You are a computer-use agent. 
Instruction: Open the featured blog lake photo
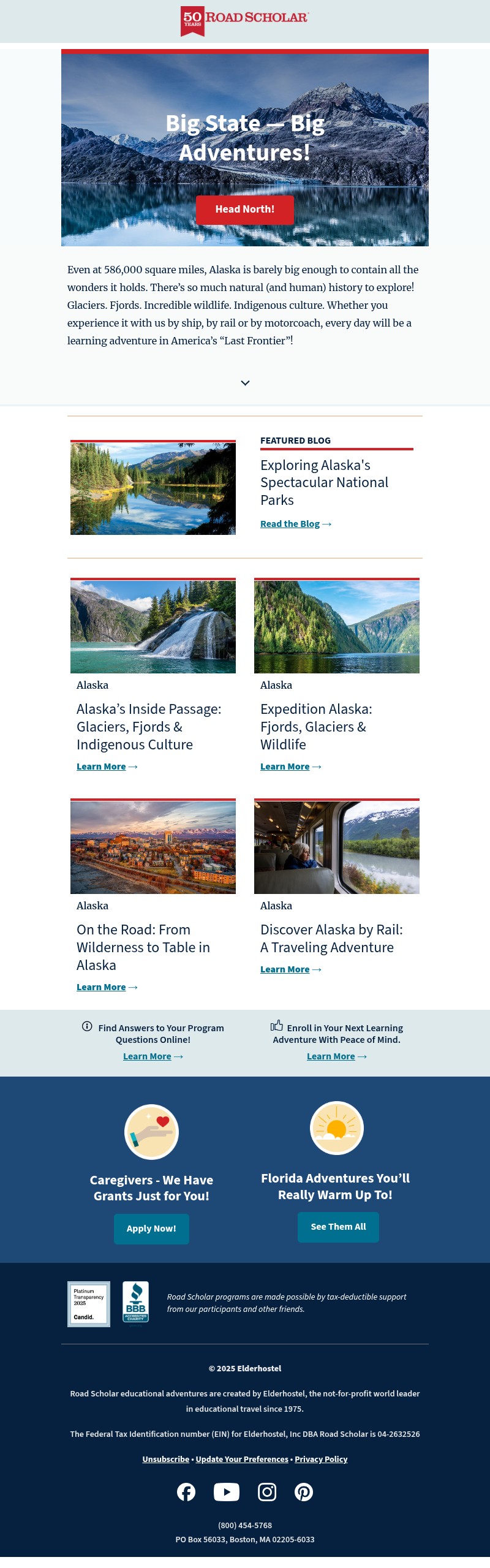pos(153,488)
